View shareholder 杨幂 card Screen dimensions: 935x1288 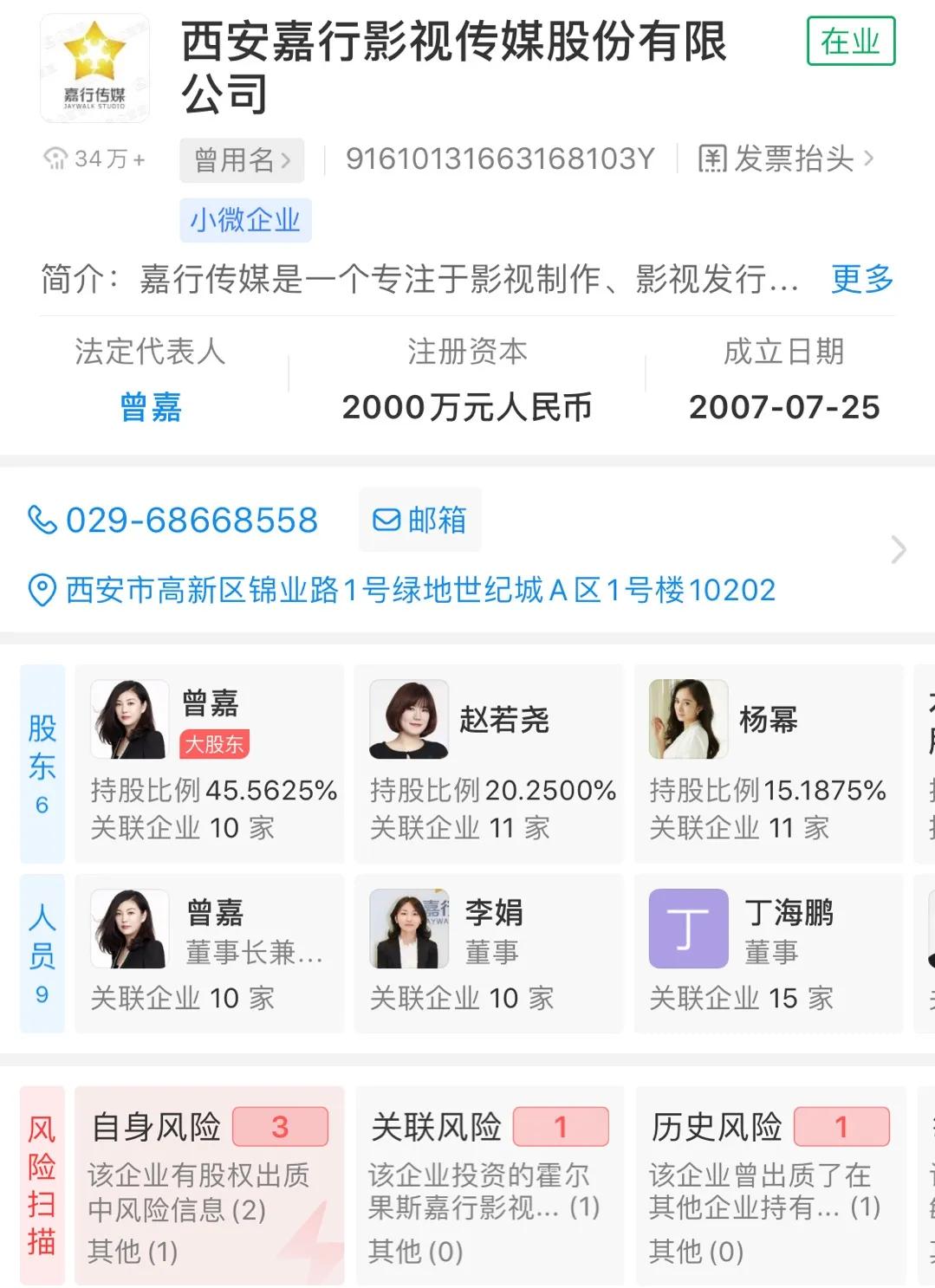(x=768, y=763)
